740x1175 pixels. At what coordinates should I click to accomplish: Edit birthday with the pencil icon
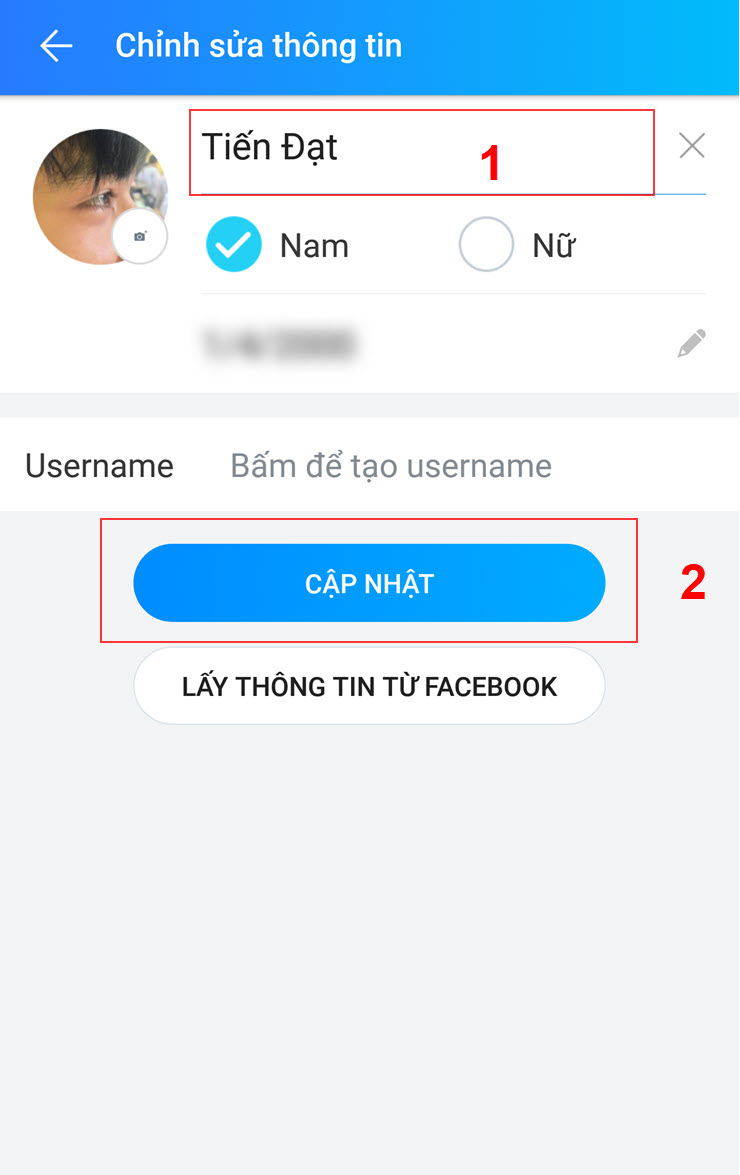coord(691,343)
